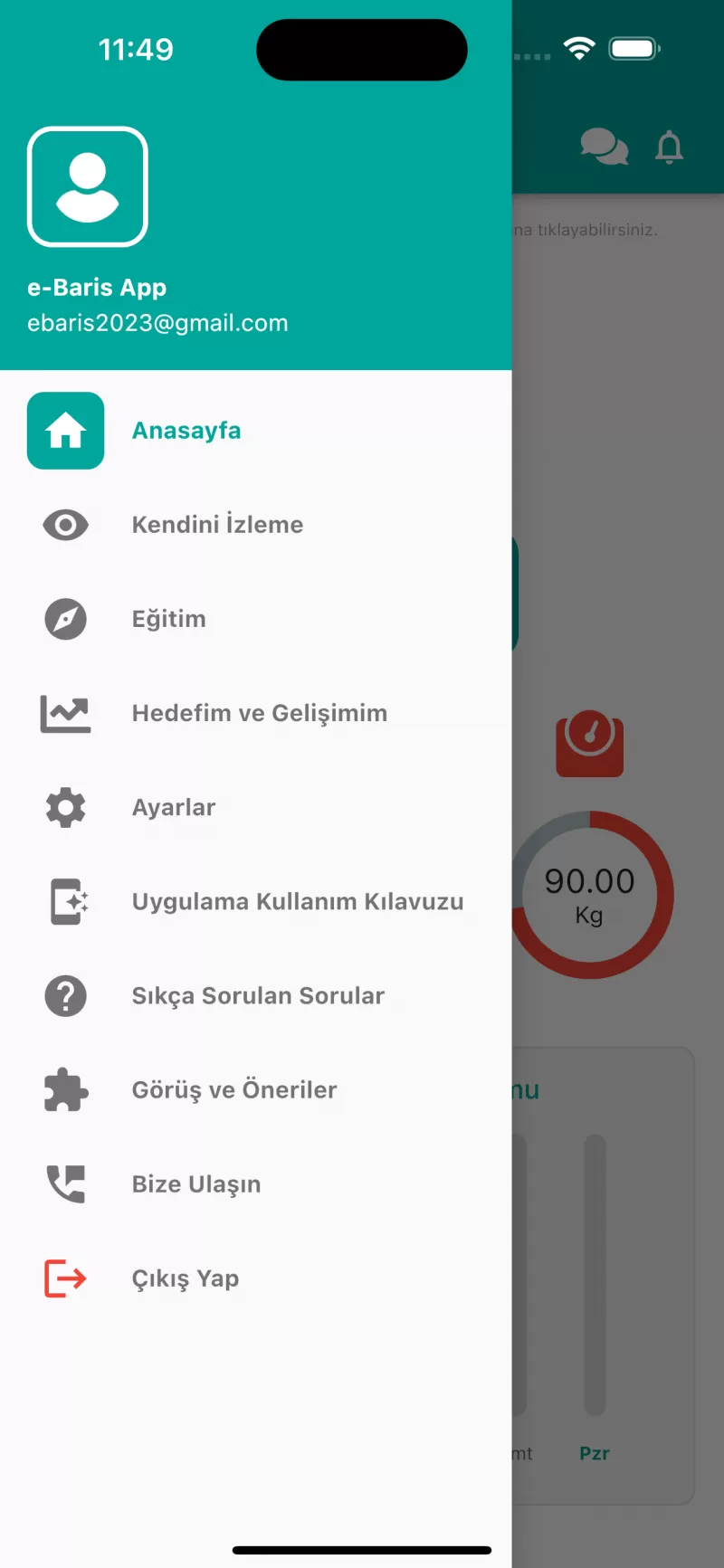This screenshot has height=1568, width=724.
Task: Tap the profile avatar in drawer header
Action: pos(88,186)
